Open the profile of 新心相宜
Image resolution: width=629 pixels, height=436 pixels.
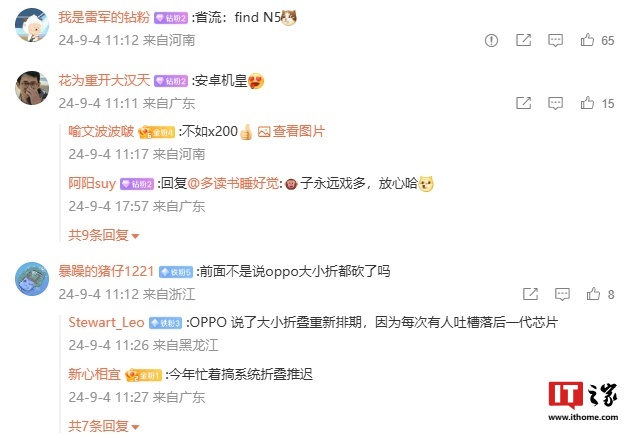point(94,374)
